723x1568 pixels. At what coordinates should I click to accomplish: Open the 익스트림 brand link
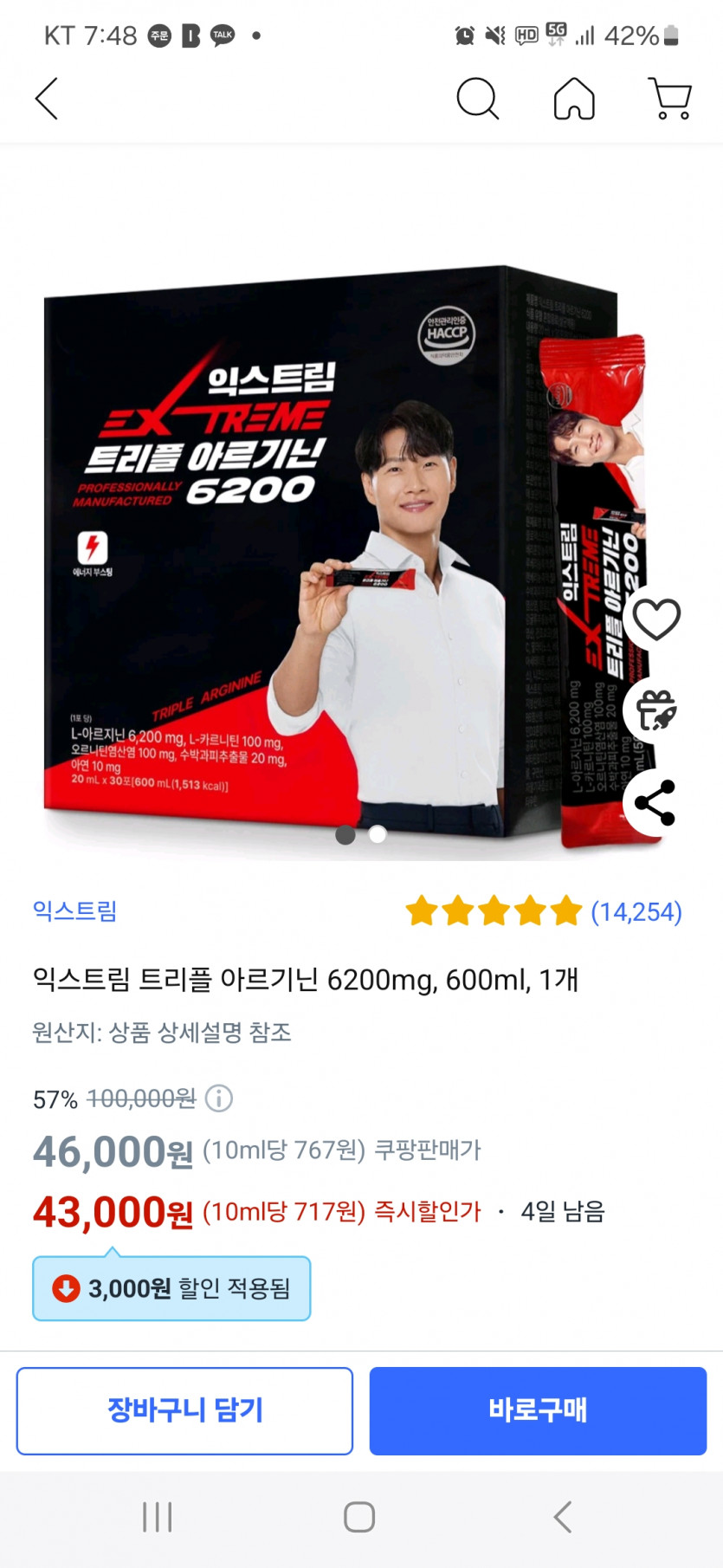[x=74, y=911]
